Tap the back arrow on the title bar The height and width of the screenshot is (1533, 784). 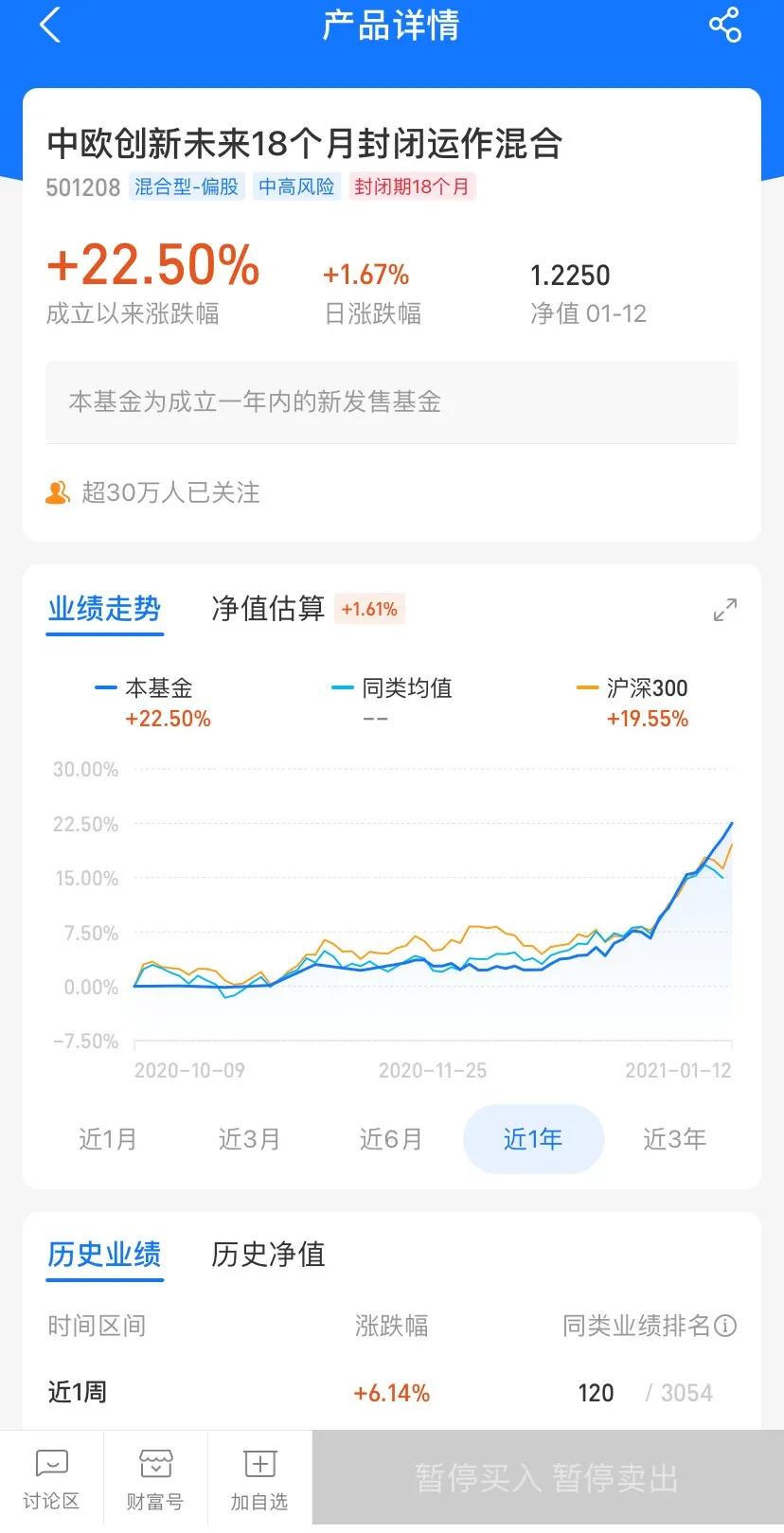click(x=49, y=26)
